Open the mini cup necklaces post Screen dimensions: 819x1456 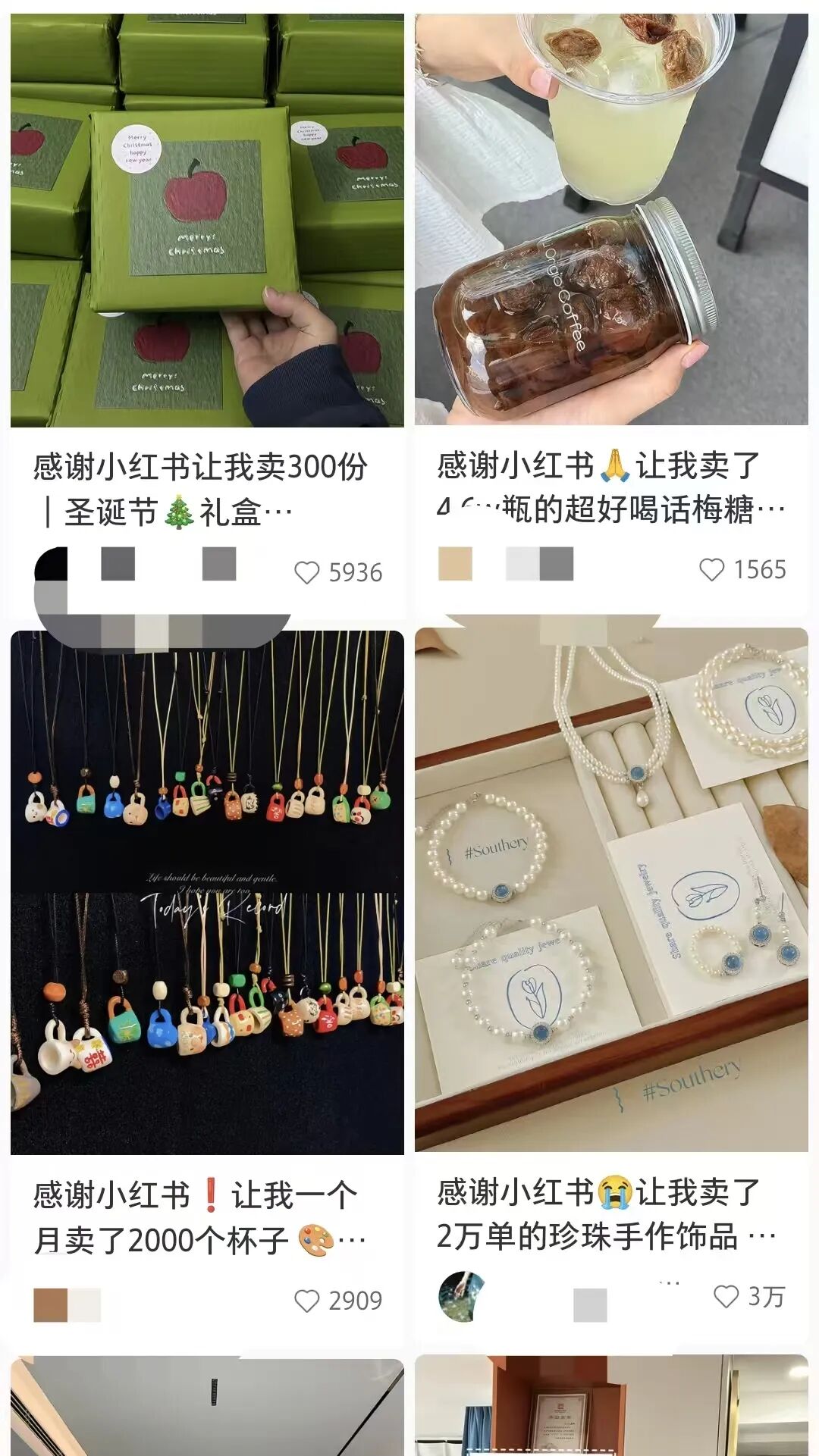207,892
